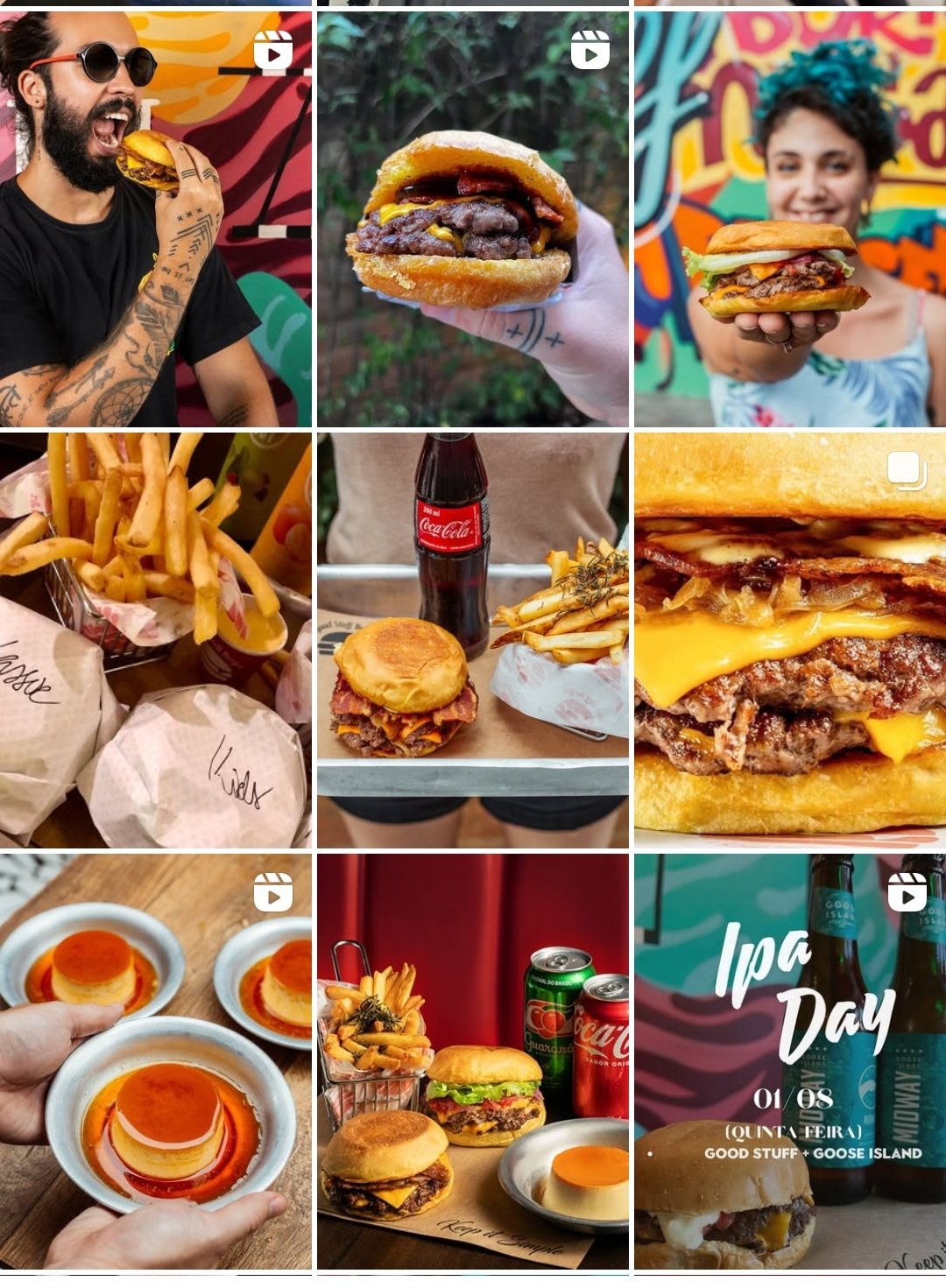Open the carousel post of close-up bacon cheeseburger

coord(790,640)
